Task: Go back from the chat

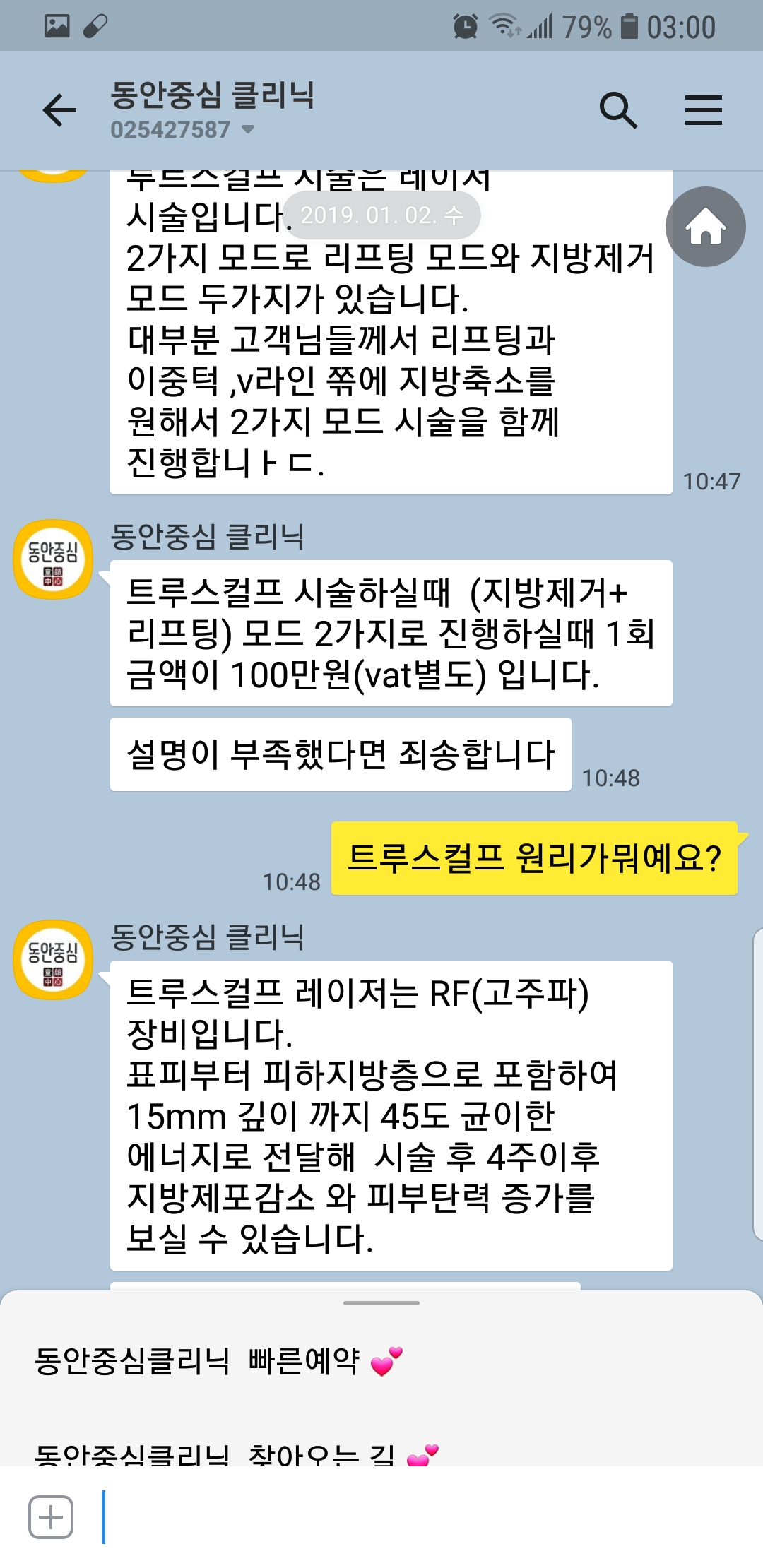Action: coord(59,110)
